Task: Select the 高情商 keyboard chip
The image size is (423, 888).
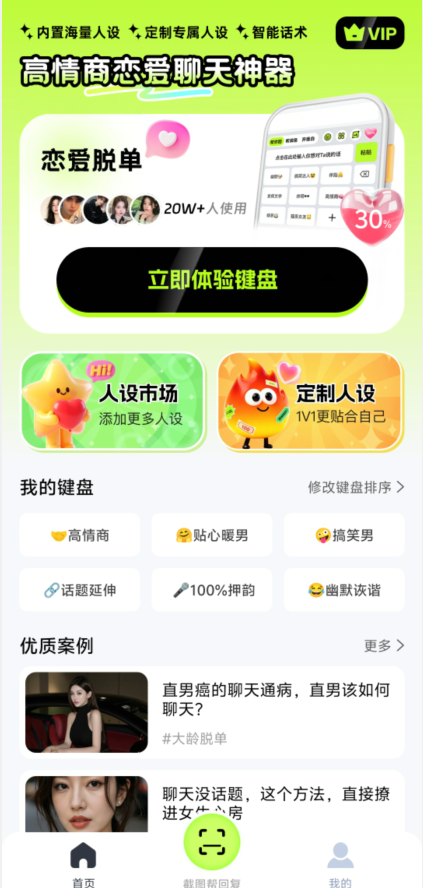Action: (x=80, y=535)
